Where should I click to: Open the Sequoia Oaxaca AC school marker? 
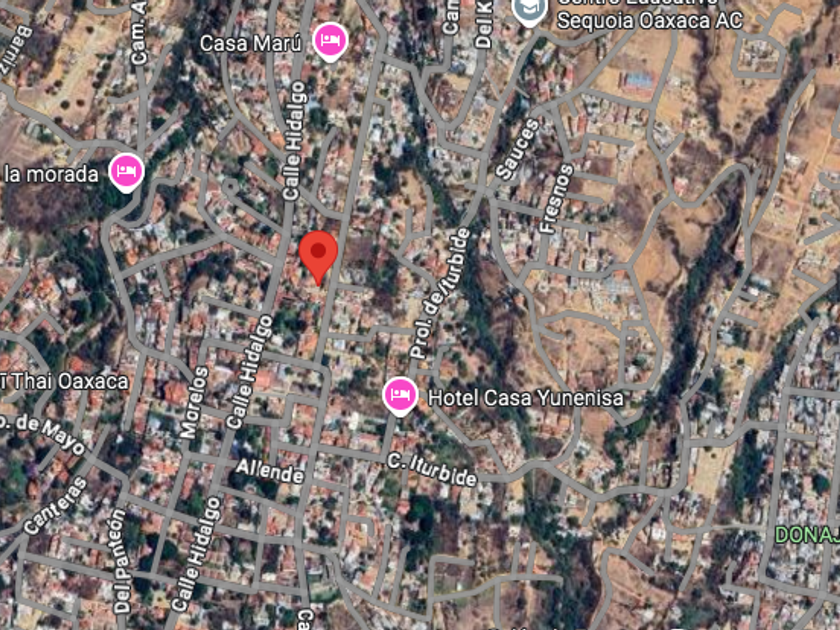coord(528,11)
